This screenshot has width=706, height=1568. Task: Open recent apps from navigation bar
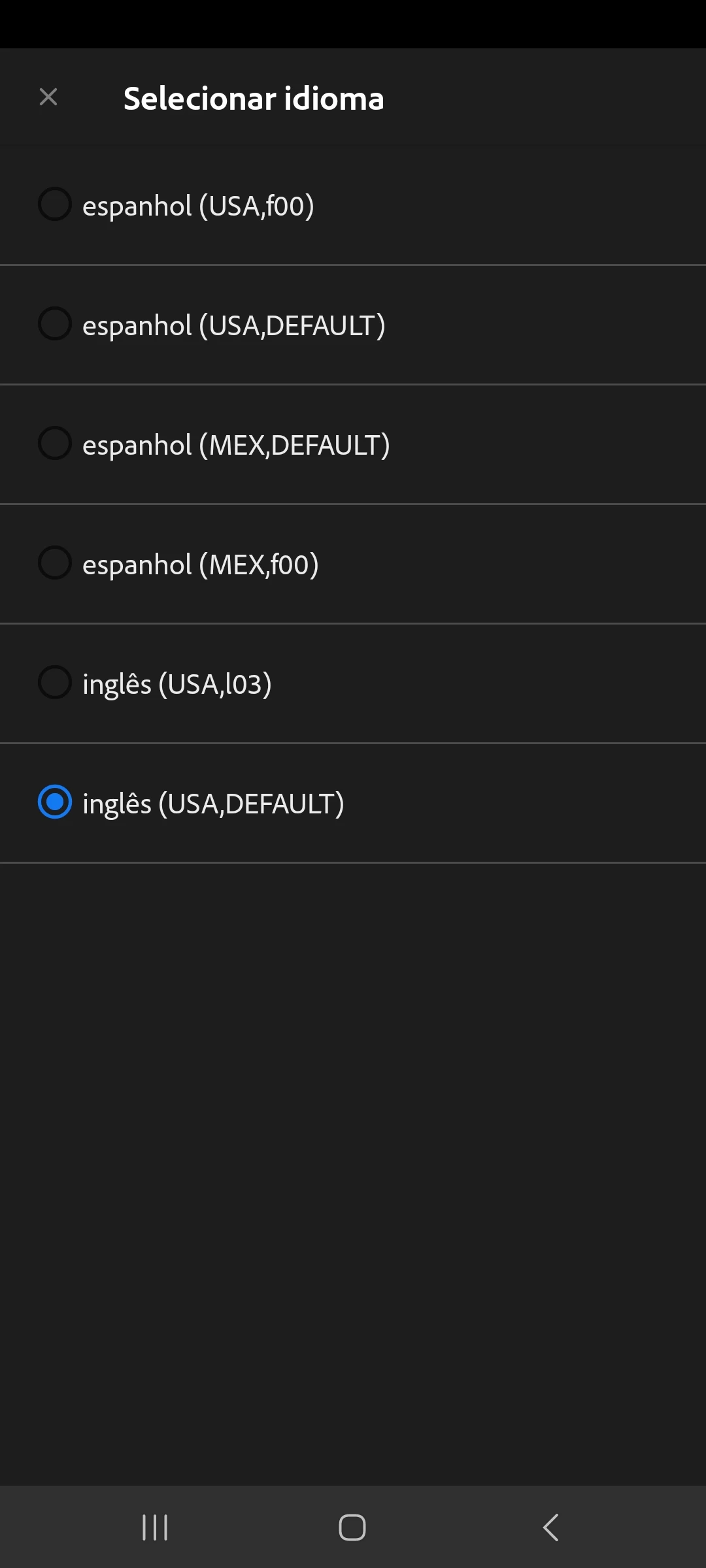[155, 1527]
